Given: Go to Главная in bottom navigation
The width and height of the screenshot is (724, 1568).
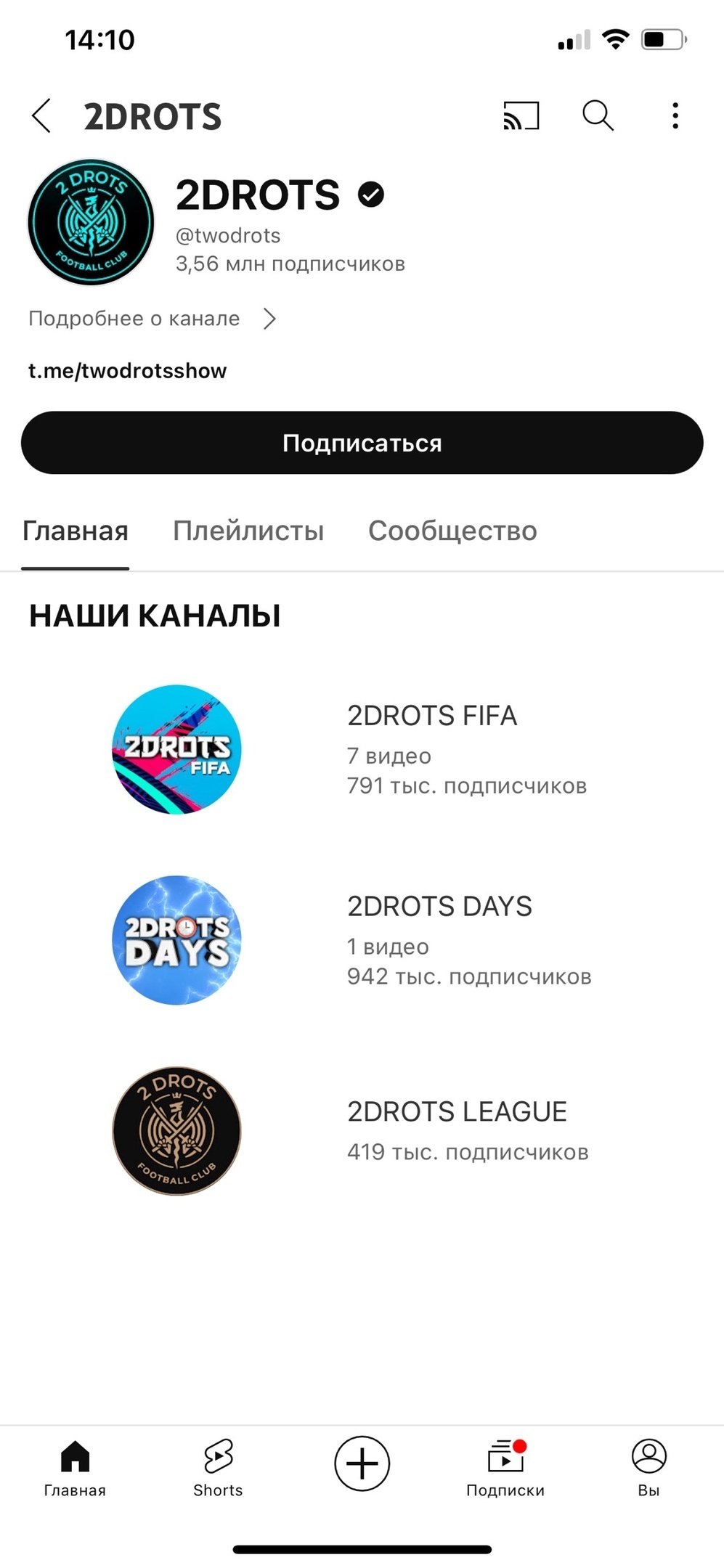Looking at the screenshot, I should [75, 1468].
